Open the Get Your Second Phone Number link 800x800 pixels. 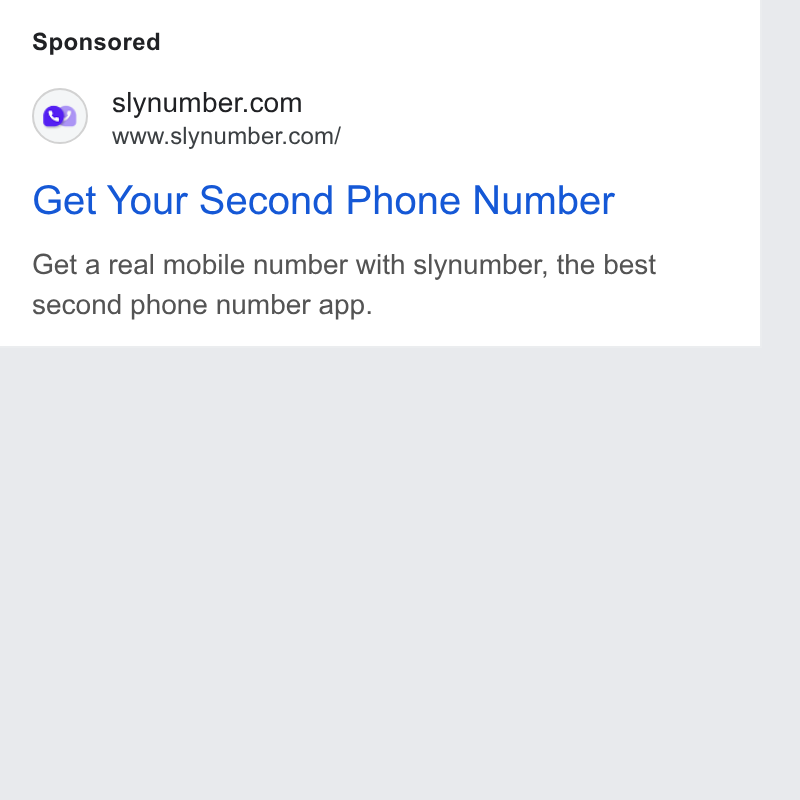tap(323, 201)
